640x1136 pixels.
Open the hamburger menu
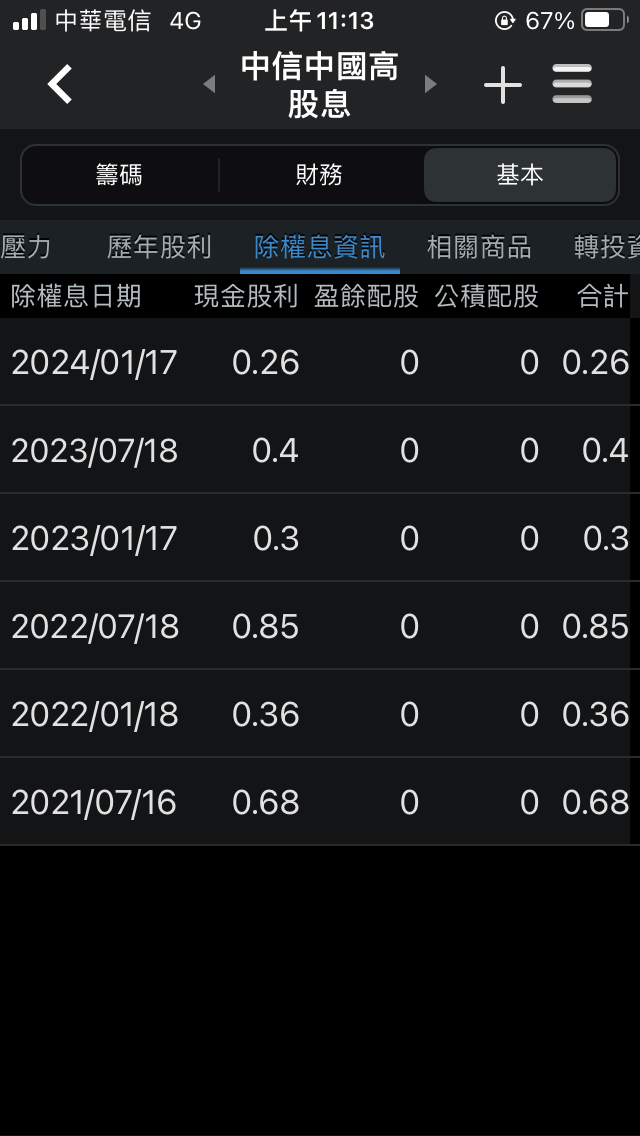[x=572, y=85]
